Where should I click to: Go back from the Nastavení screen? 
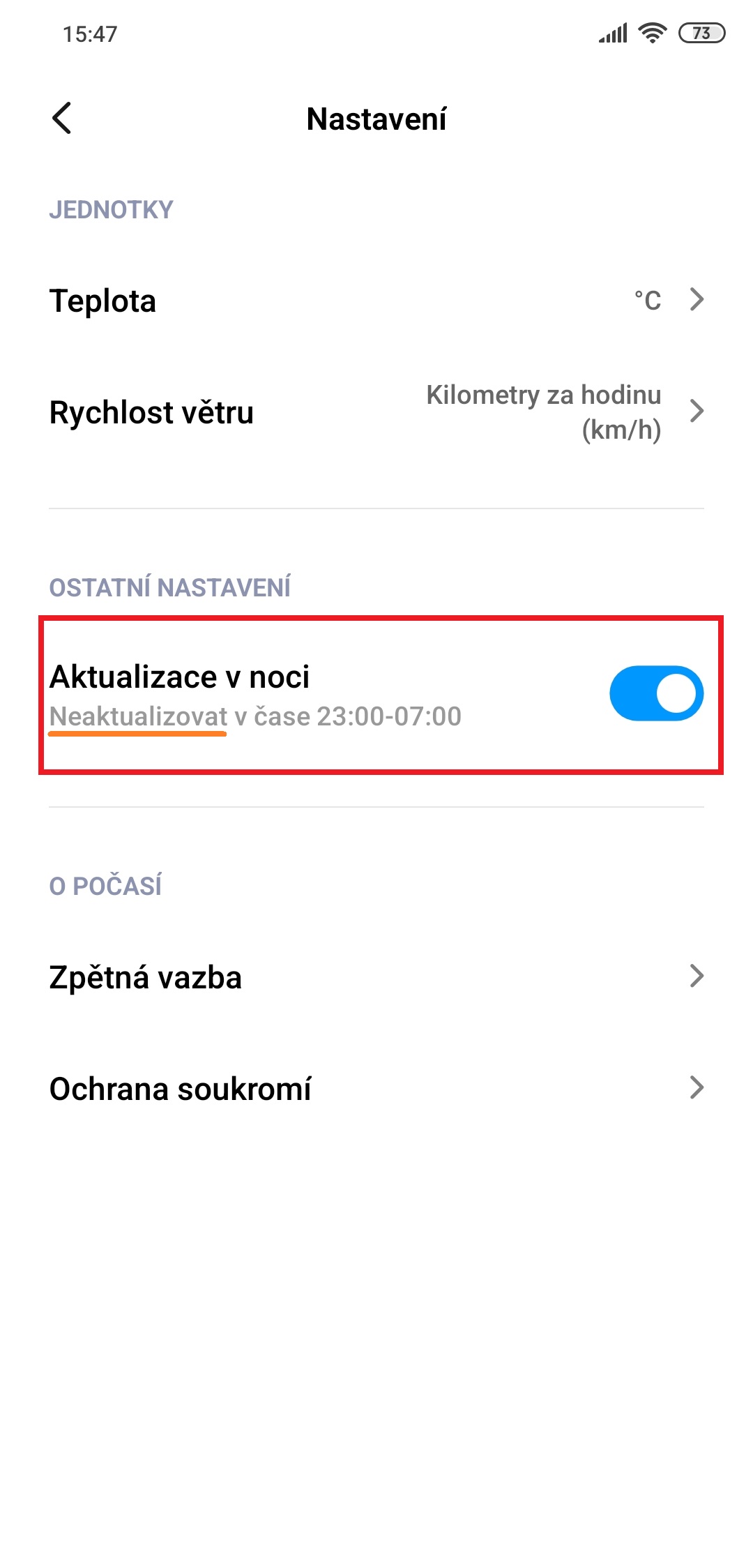62,118
